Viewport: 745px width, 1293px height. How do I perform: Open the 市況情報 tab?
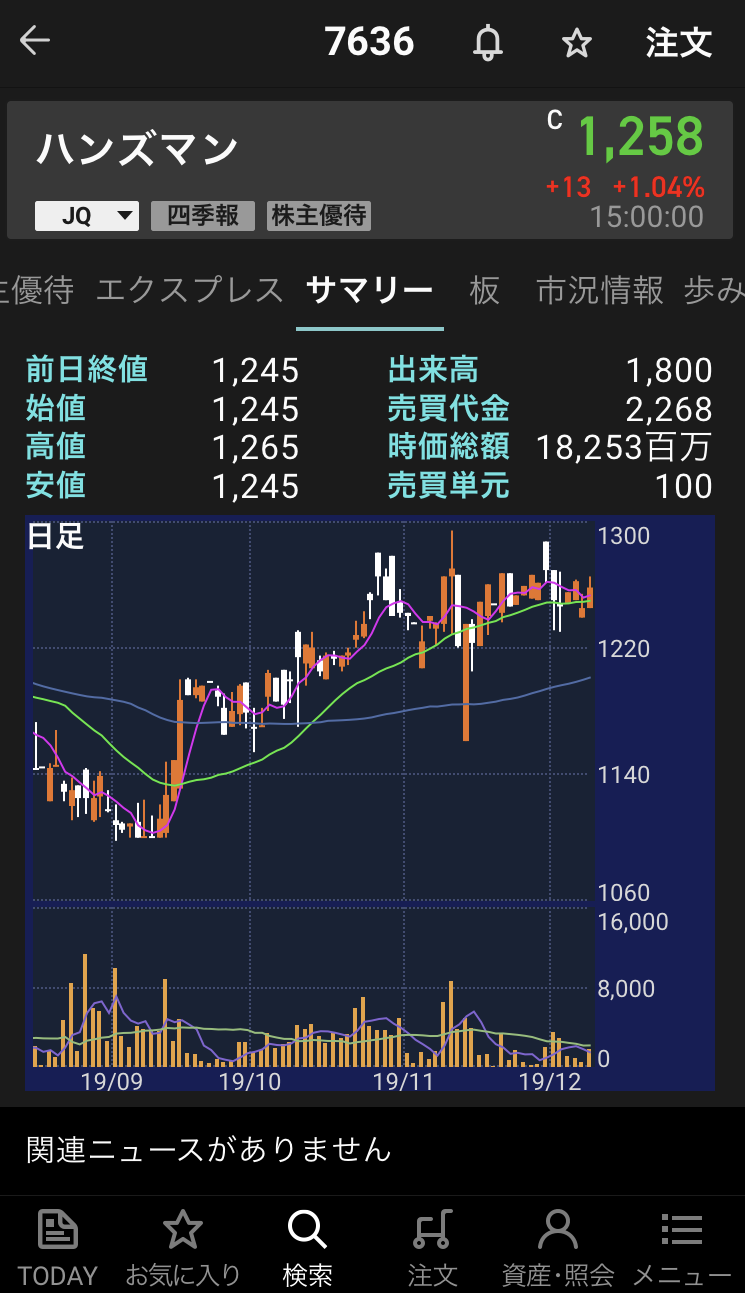pyautogui.click(x=599, y=290)
